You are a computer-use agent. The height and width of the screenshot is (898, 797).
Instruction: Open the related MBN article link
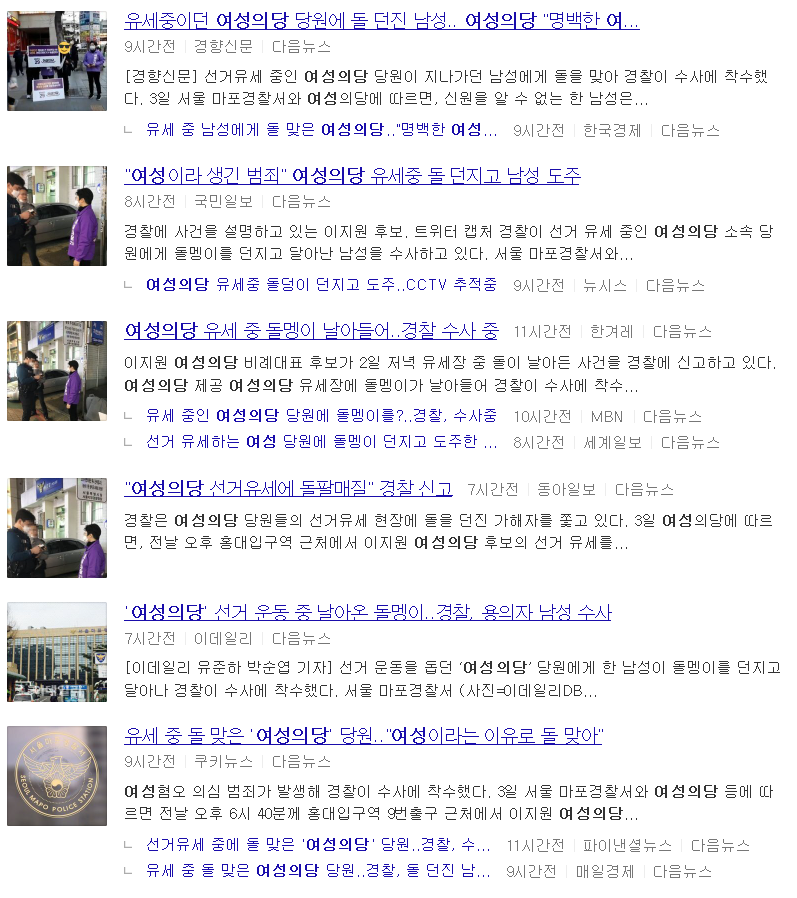(321, 416)
